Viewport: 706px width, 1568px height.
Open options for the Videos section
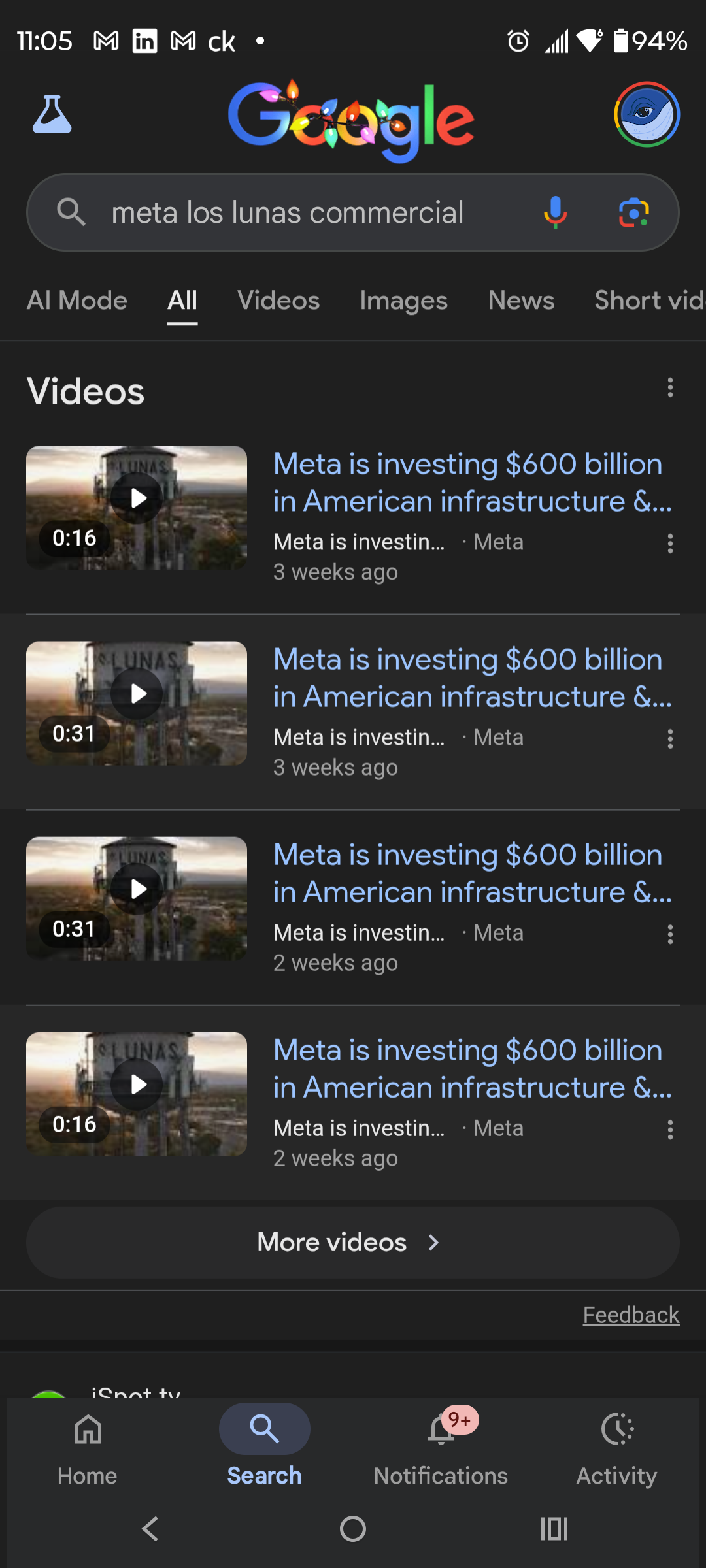tap(670, 388)
